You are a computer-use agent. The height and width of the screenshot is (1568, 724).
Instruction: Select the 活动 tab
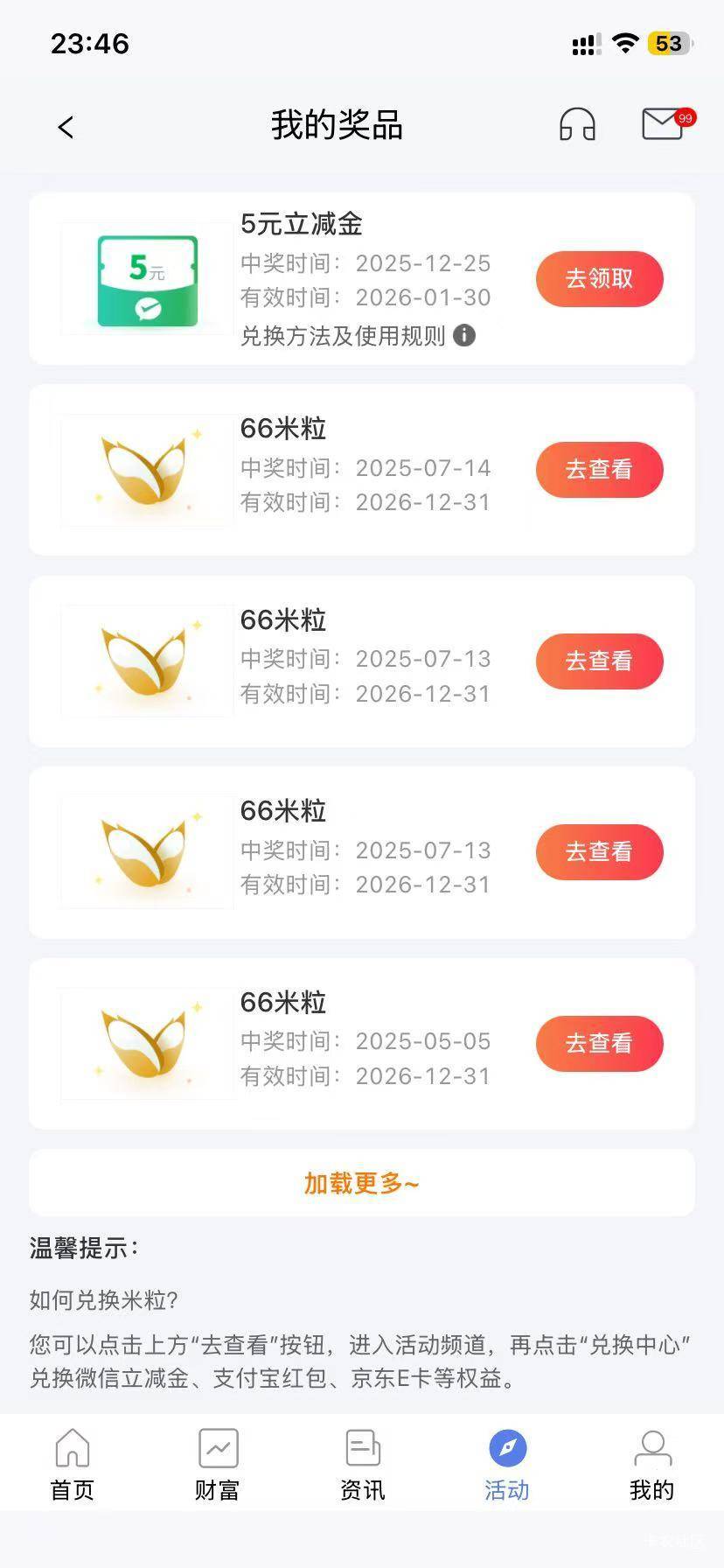pyautogui.click(x=507, y=1465)
